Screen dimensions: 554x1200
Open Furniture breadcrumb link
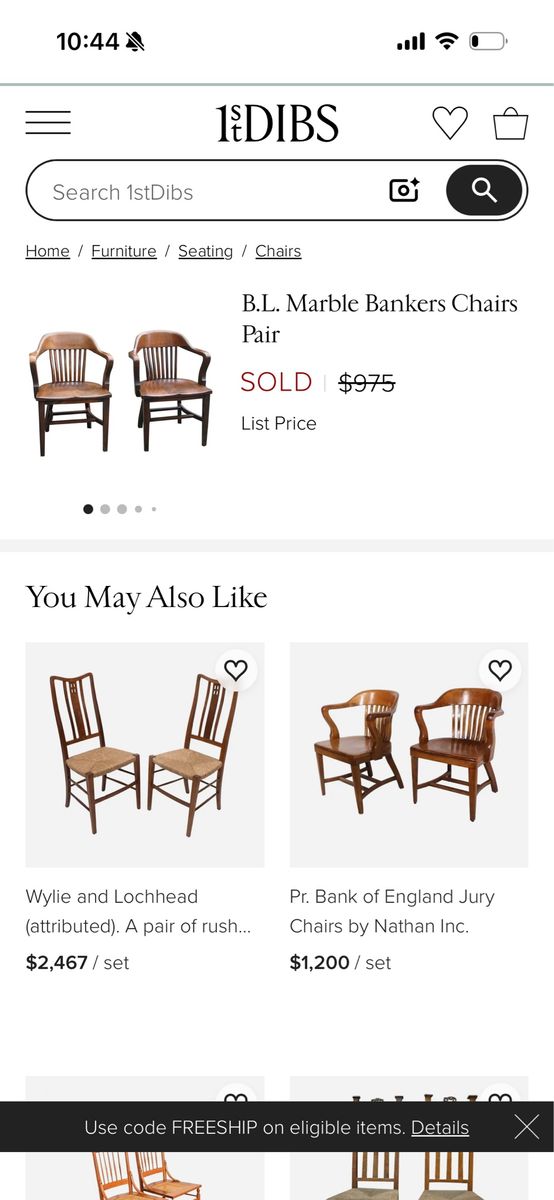[x=124, y=251]
